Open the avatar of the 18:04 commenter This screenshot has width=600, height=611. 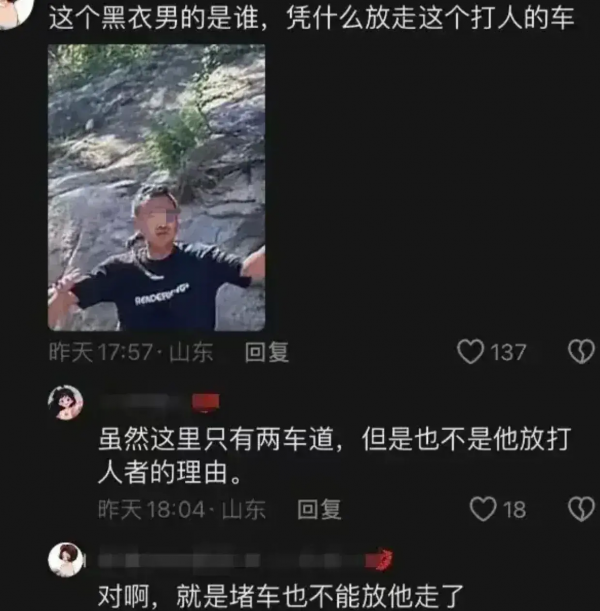coord(66,403)
